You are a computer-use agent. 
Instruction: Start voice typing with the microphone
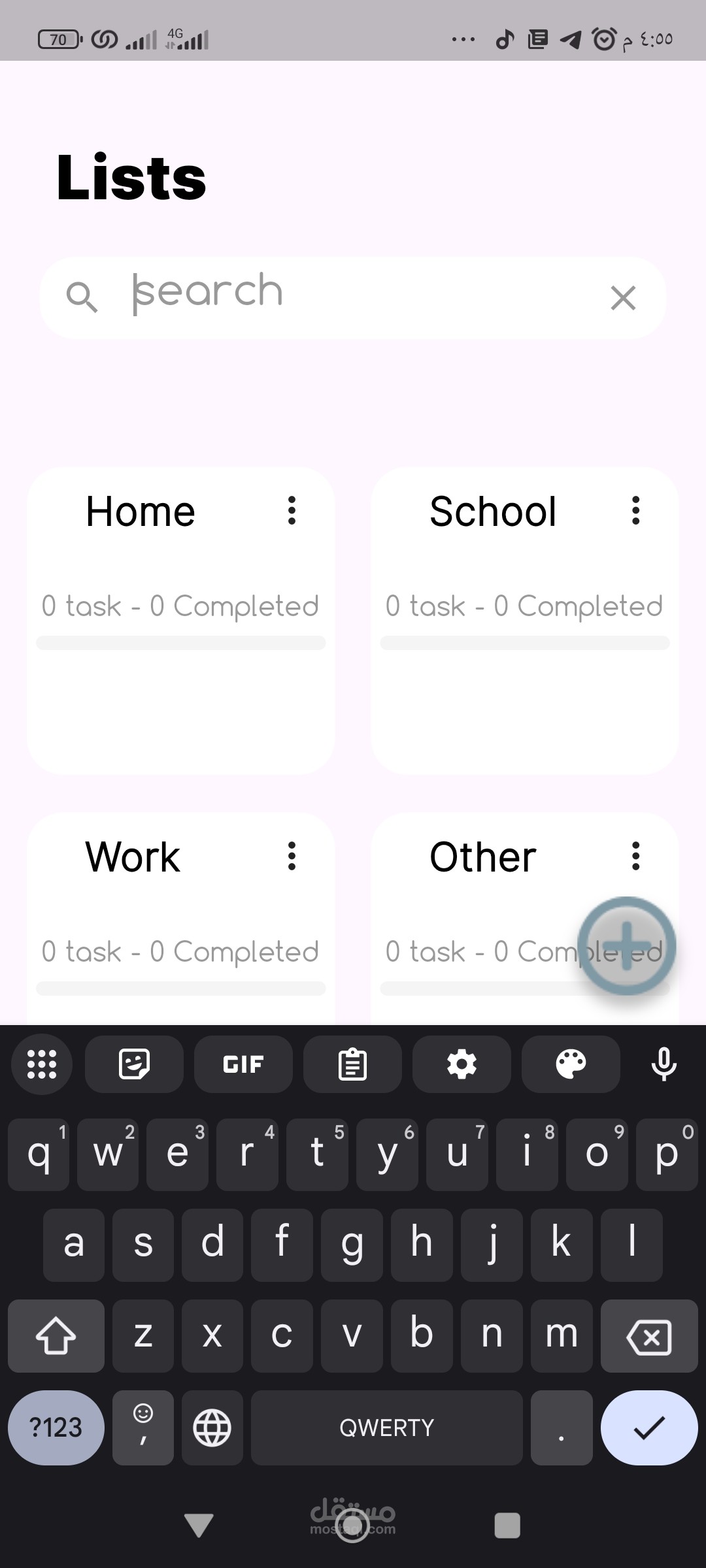point(664,1064)
